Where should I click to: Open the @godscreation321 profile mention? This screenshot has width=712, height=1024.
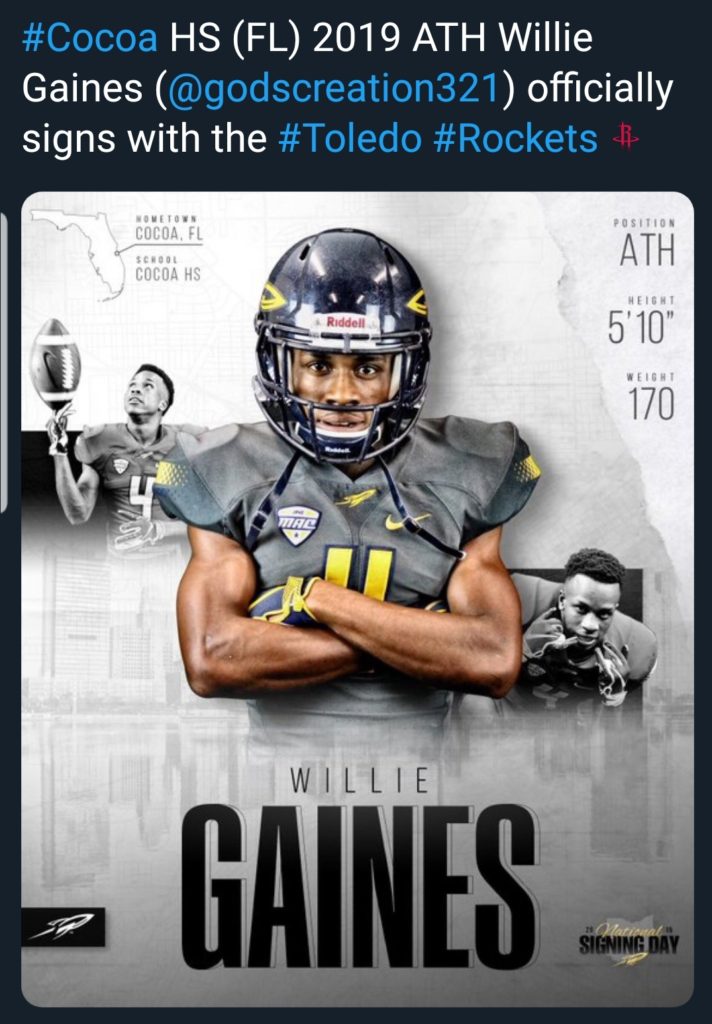pos(334,90)
